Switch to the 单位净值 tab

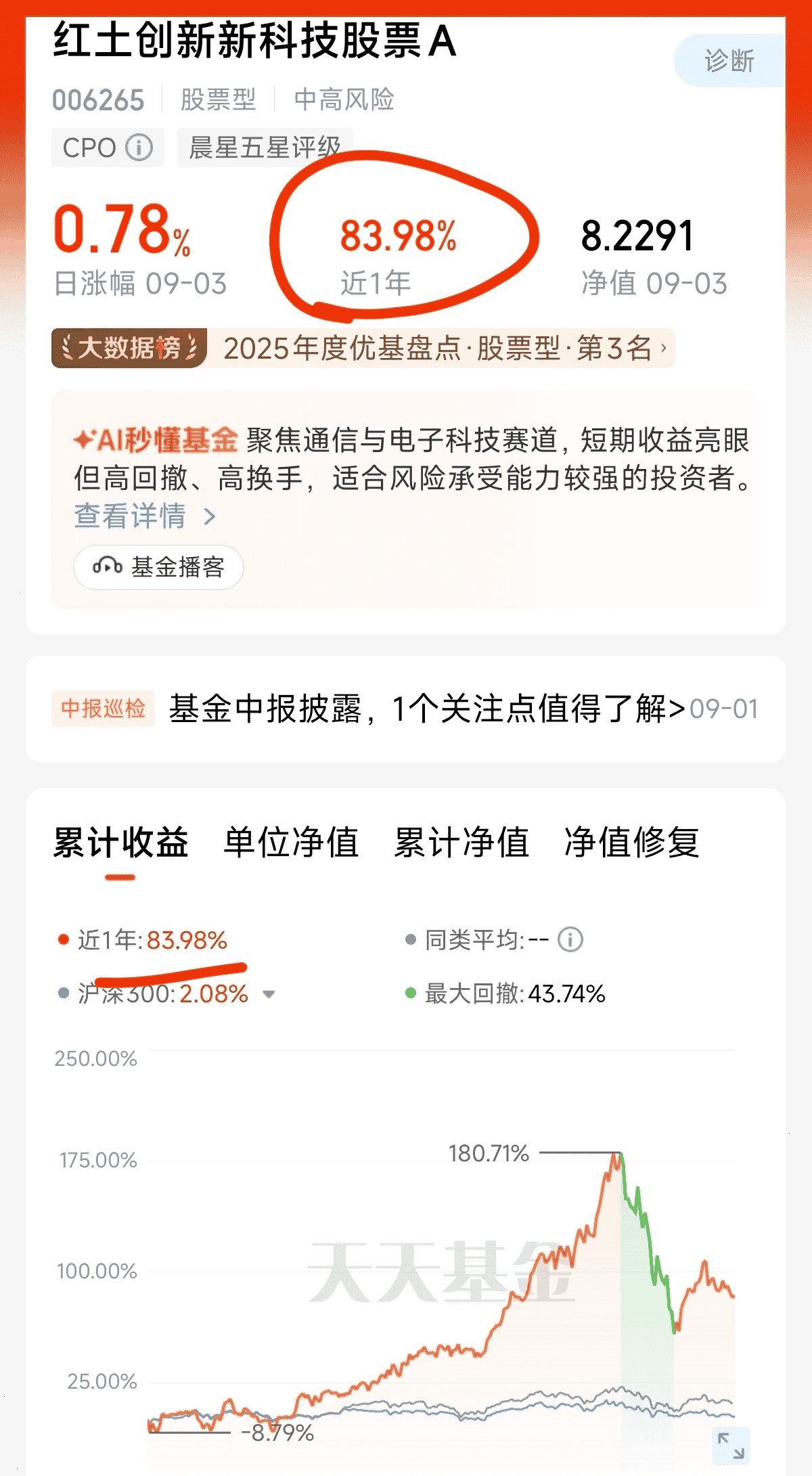[x=291, y=843]
